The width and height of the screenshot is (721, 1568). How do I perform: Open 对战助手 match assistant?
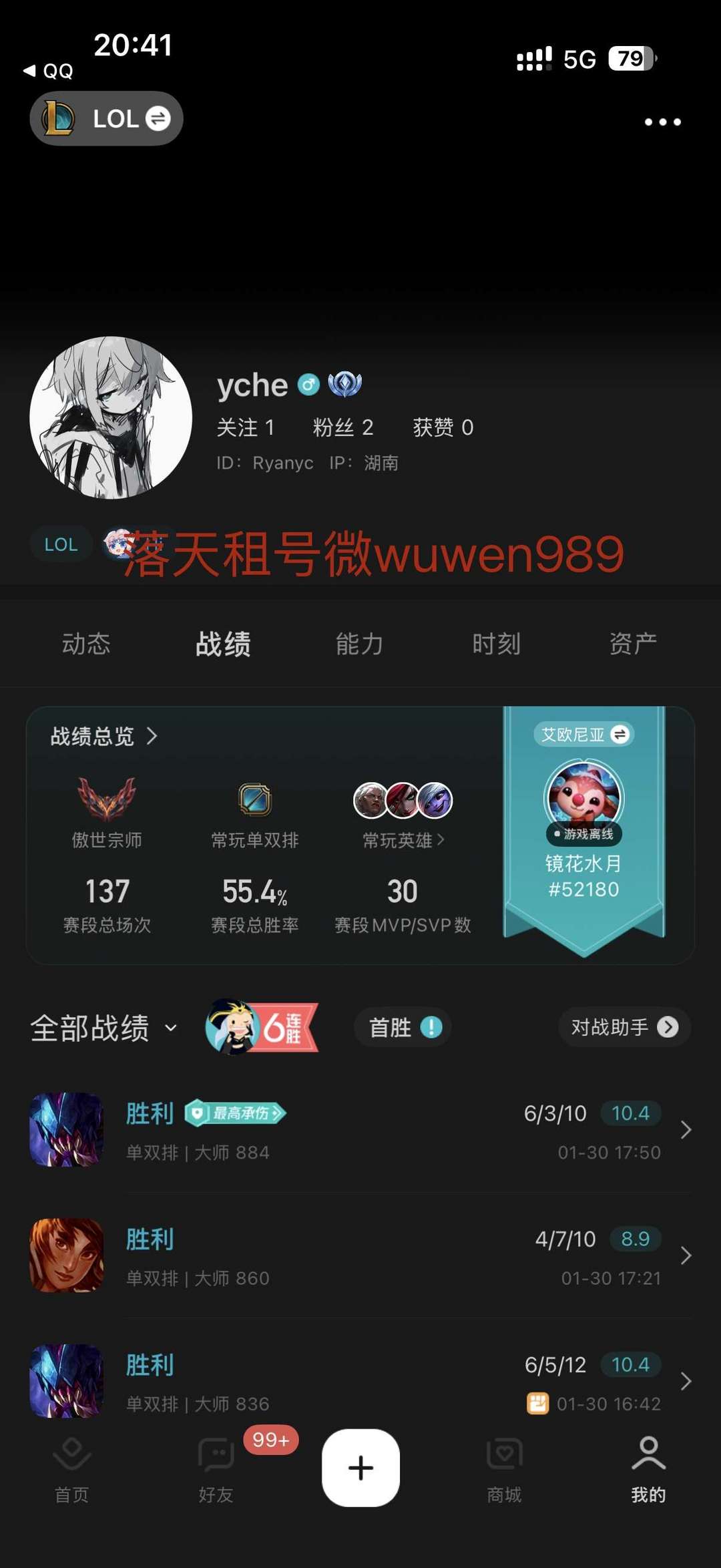(624, 1027)
